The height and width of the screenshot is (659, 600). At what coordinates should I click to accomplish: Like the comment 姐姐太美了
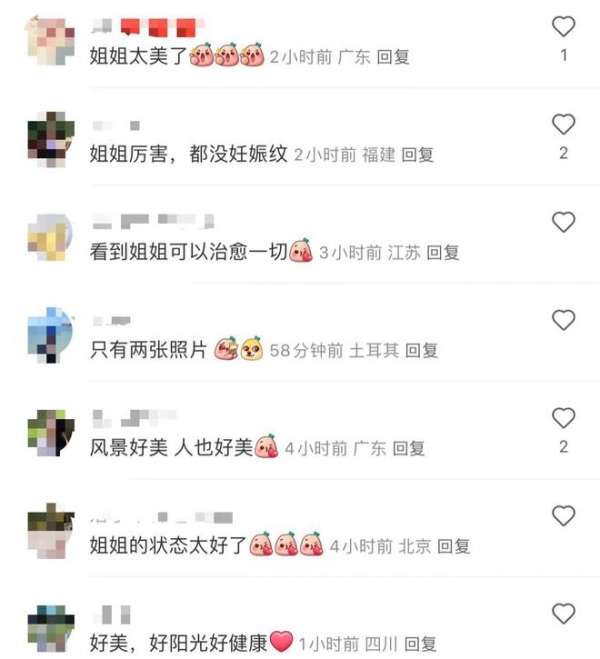pos(564,27)
